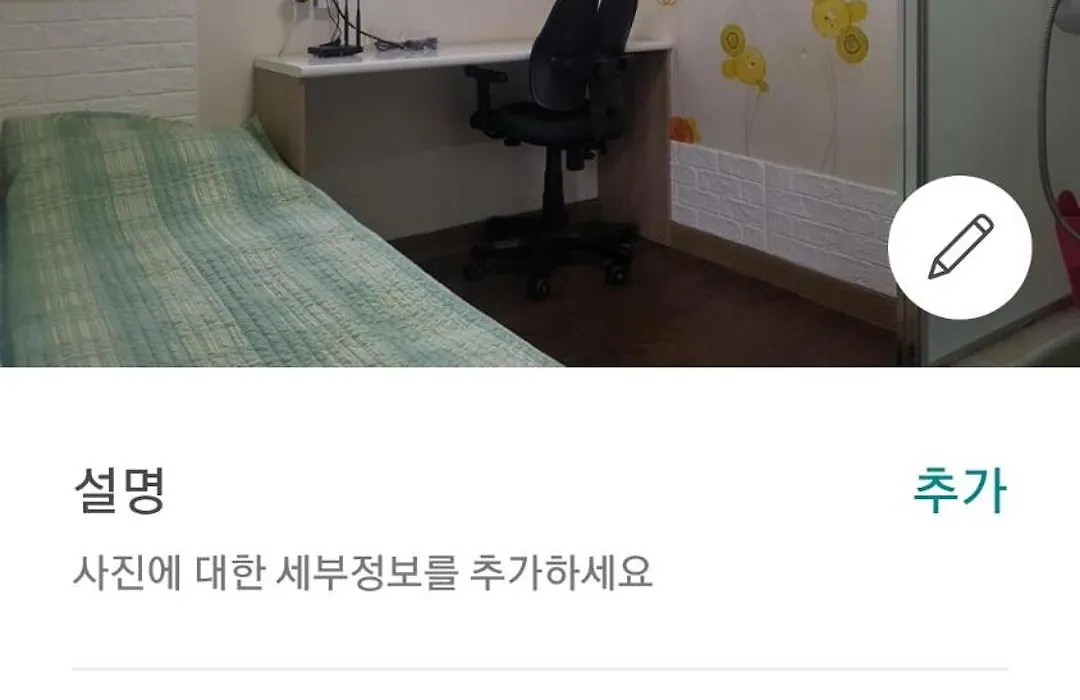The width and height of the screenshot is (1080, 700).
Task: Tap the pencil edit button on photo
Action: [x=959, y=247]
